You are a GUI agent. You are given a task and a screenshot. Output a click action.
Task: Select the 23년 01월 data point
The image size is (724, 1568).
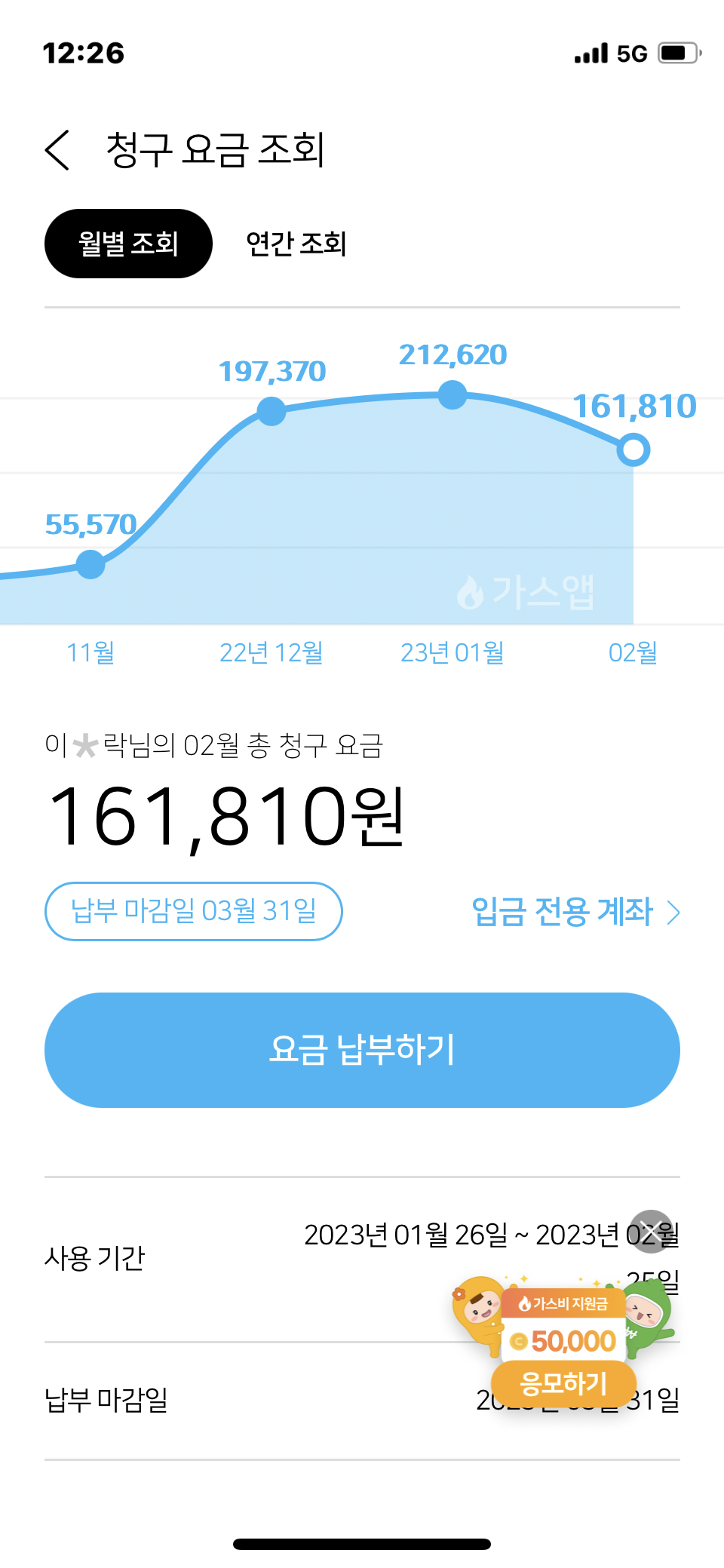(452, 394)
